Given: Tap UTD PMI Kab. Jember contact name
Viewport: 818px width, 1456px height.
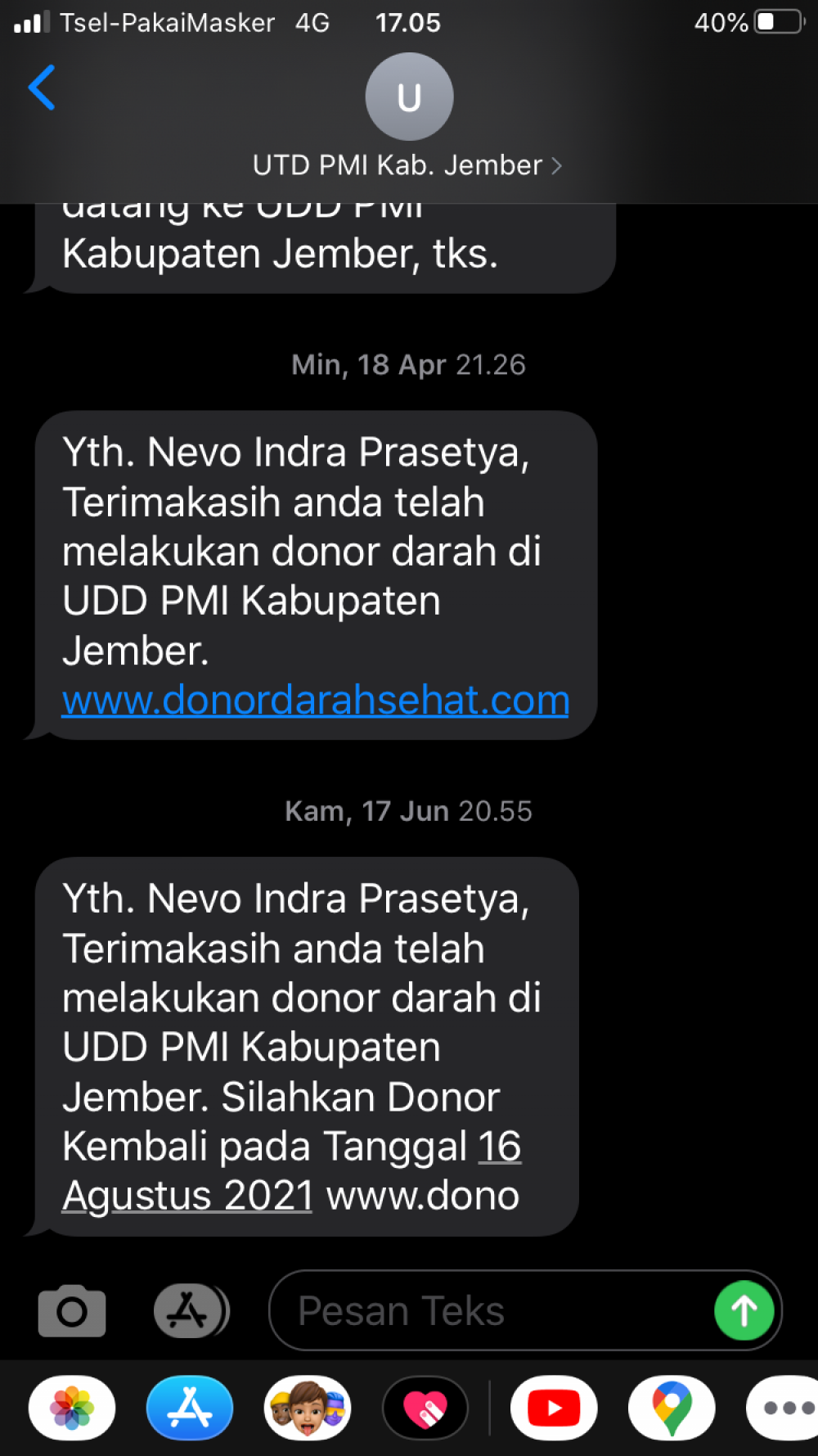Looking at the screenshot, I should (x=395, y=165).
